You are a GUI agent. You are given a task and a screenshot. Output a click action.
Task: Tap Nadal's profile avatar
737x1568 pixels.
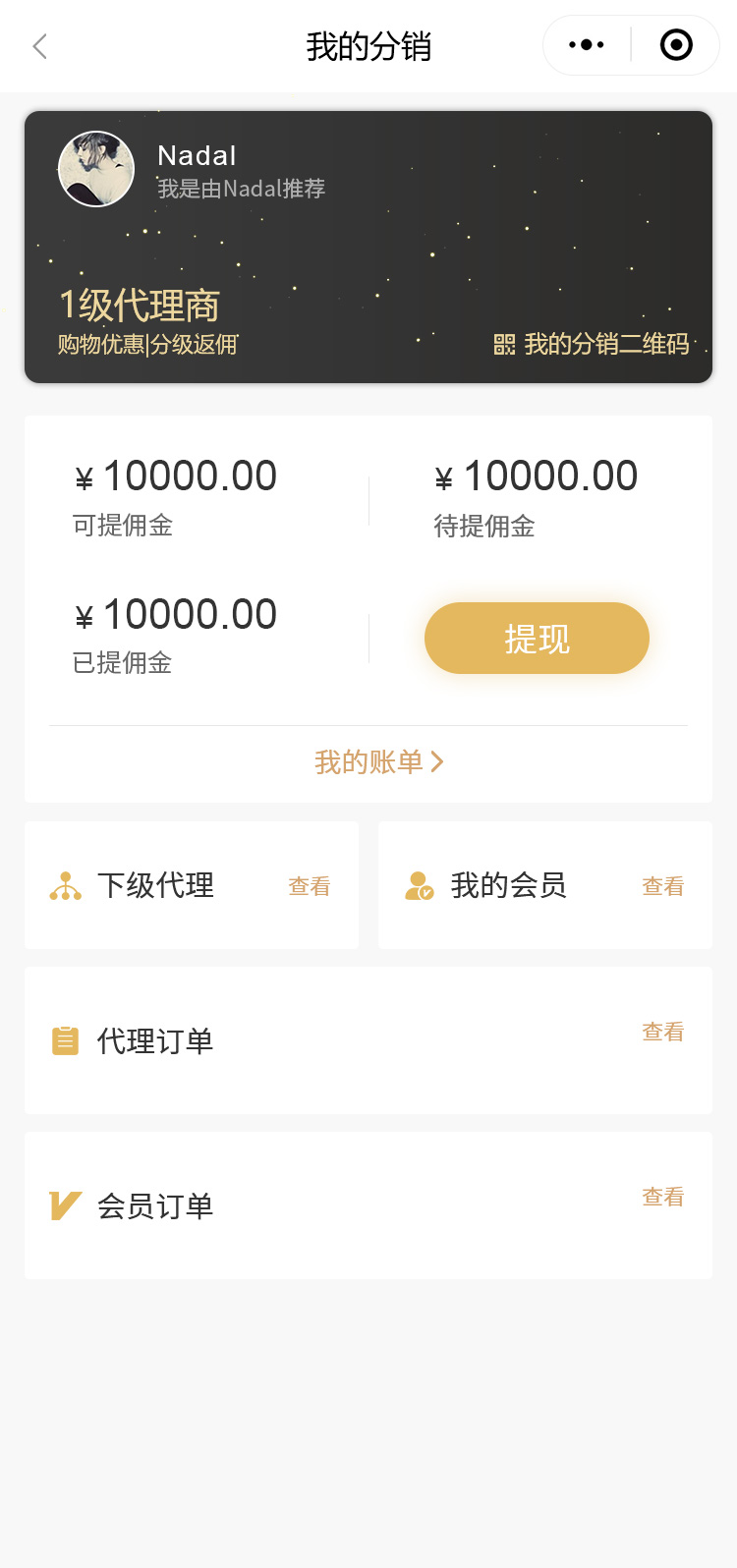(96, 169)
